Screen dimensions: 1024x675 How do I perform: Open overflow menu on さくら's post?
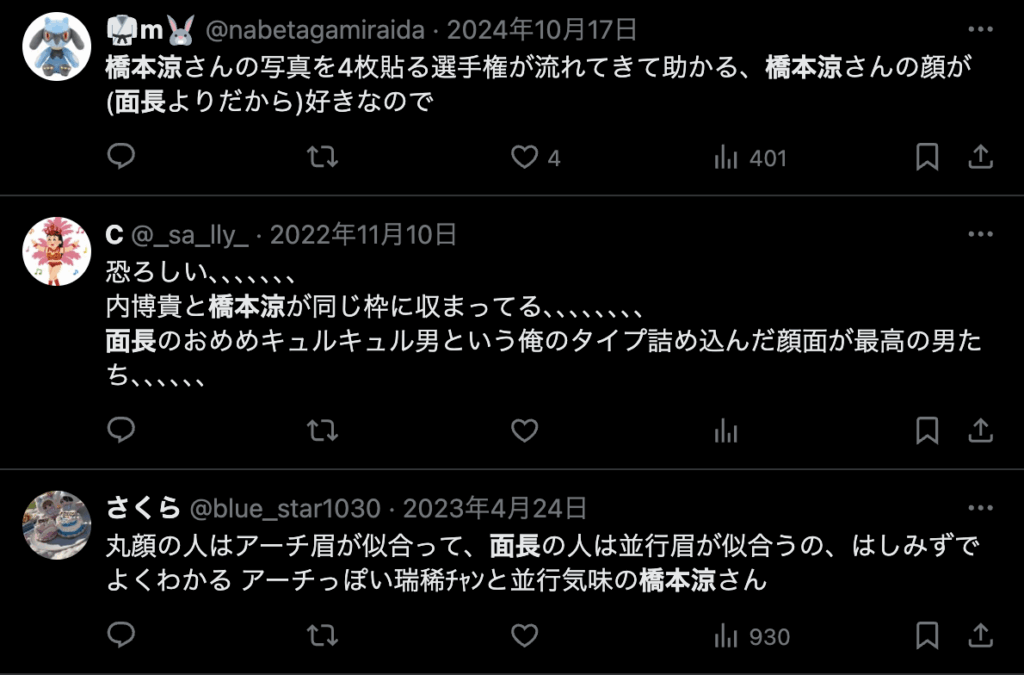pos(980,509)
